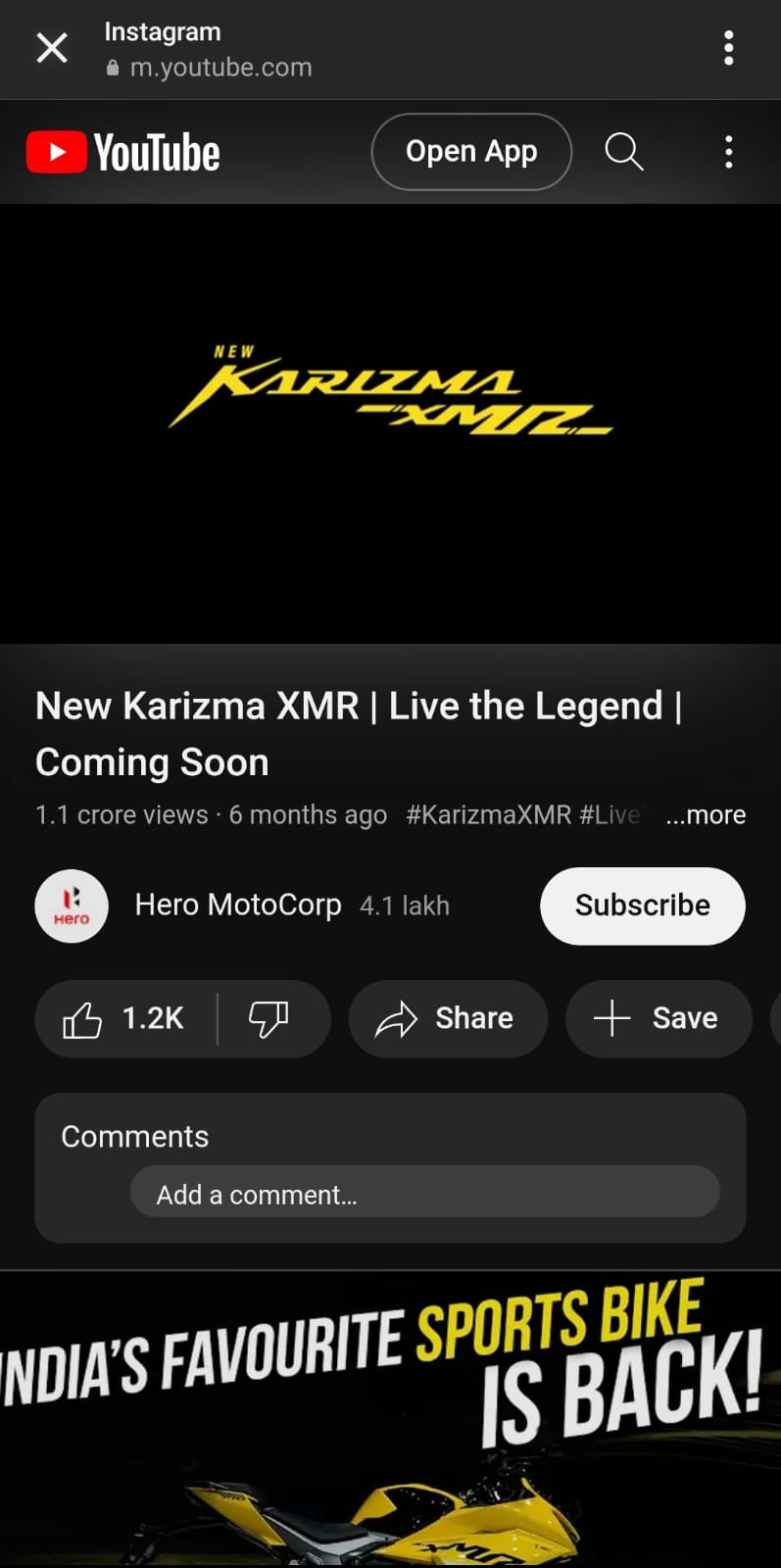Open the browser overflow menu beside Instagram
Viewport: 781px width, 1568px height.
click(x=728, y=48)
